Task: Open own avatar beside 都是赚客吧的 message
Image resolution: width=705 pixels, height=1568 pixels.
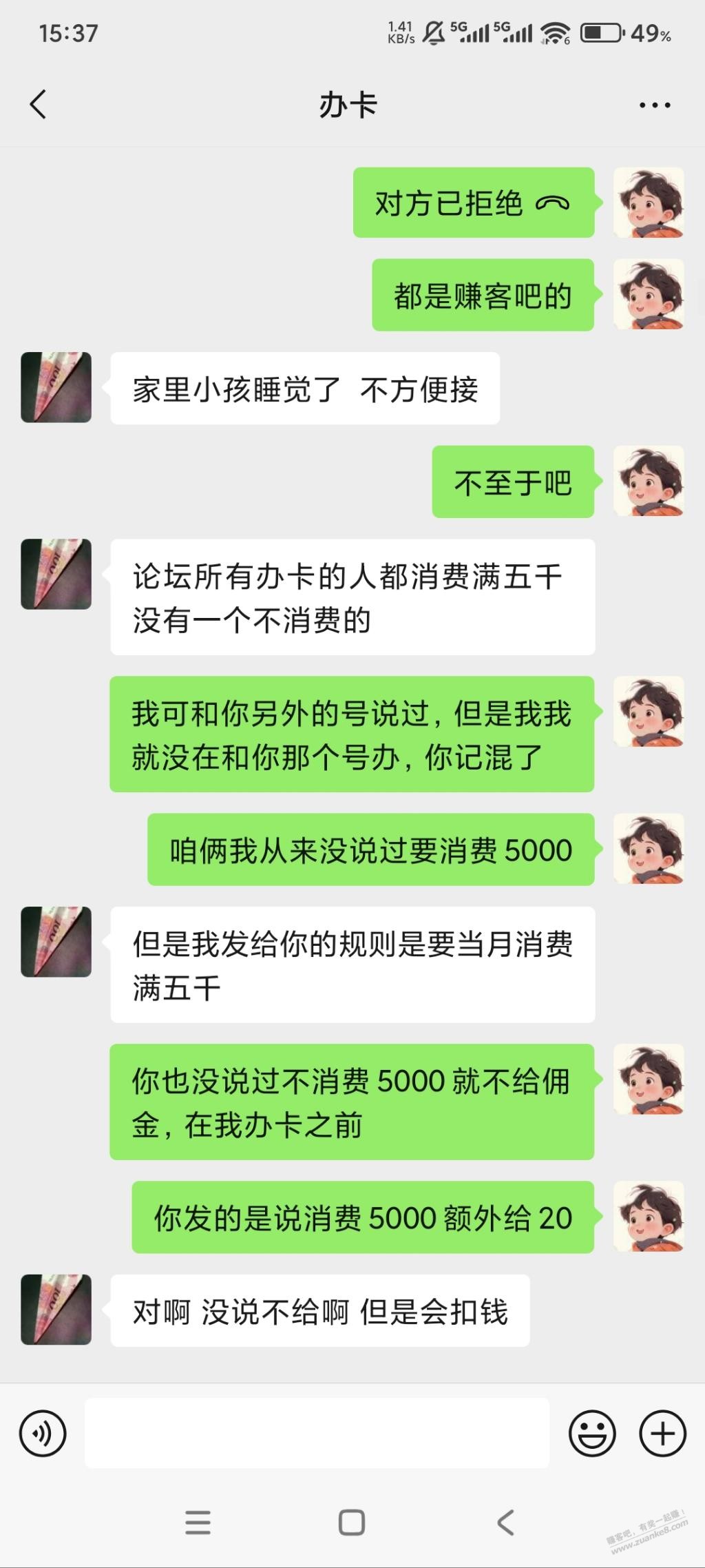Action: pyautogui.click(x=649, y=295)
